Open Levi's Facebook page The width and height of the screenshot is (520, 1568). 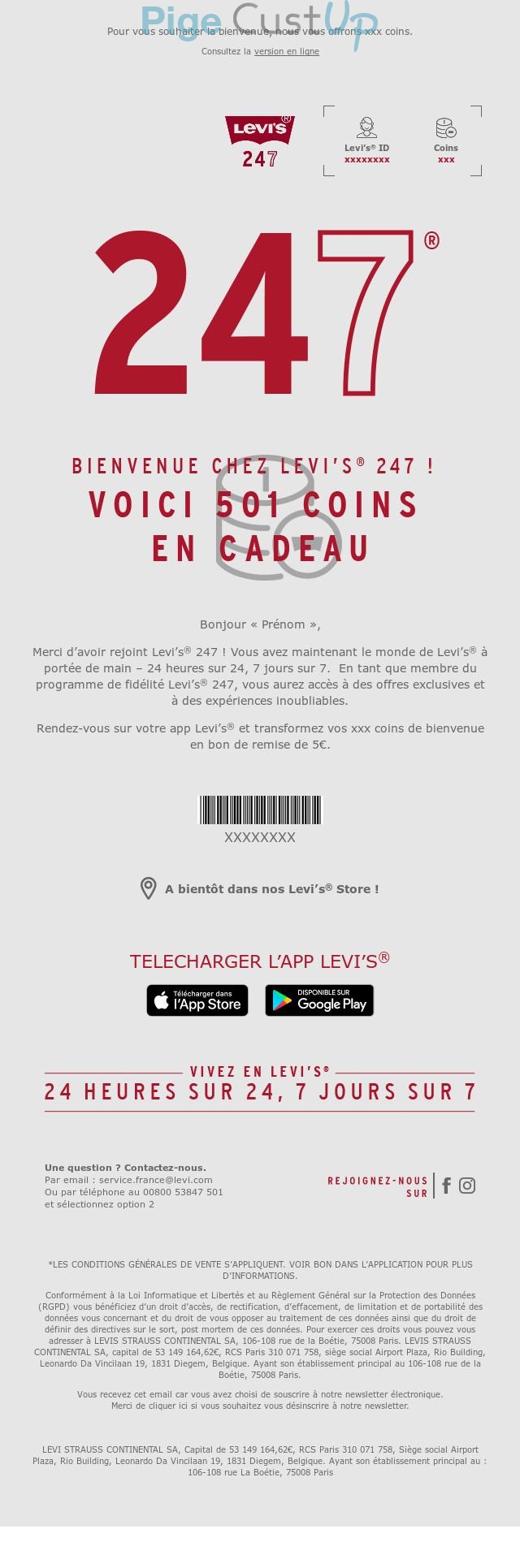click(x=446, y=1186)
